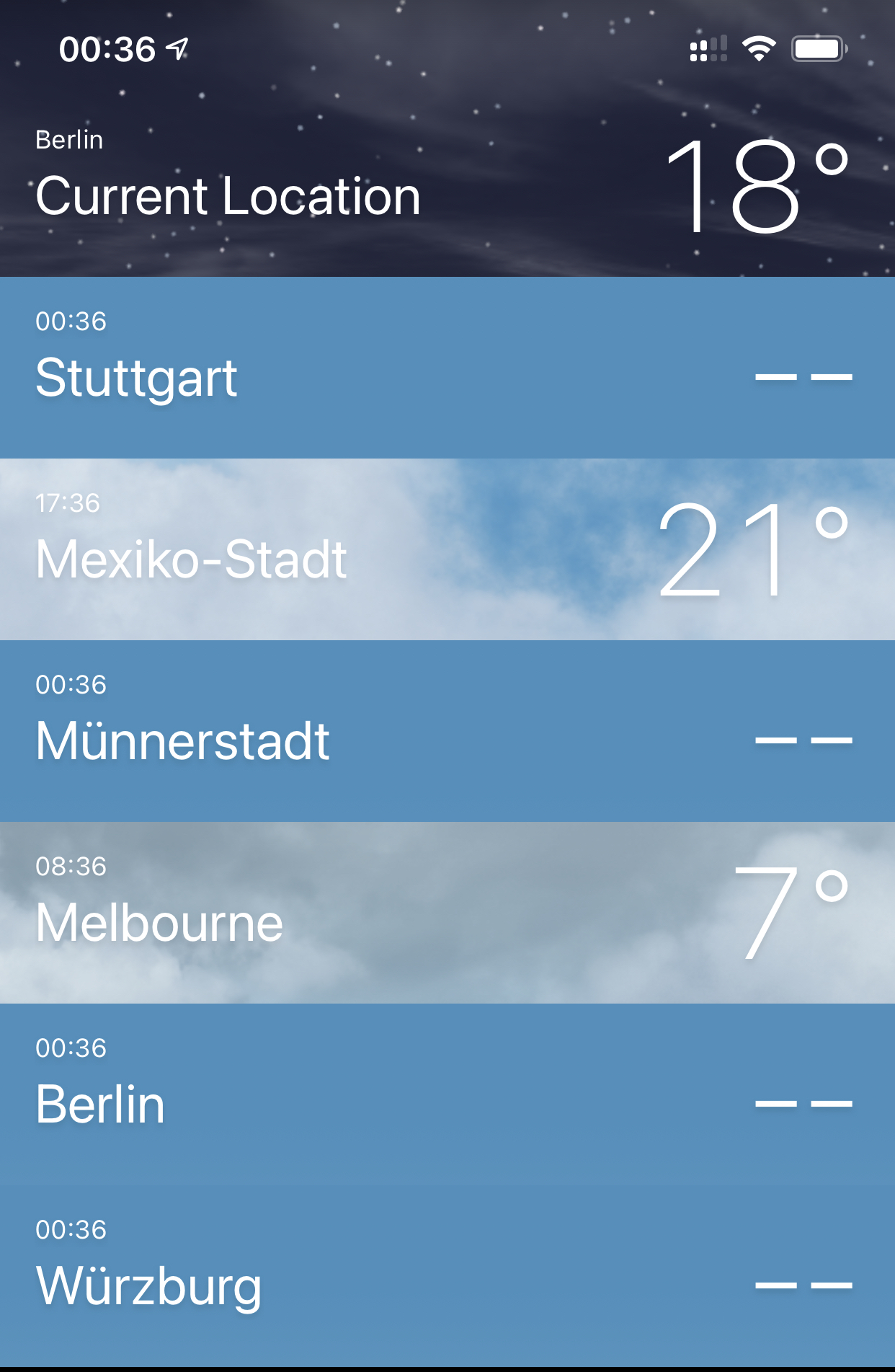Screen dimensions: 895x1372
Task: Open the Current Location weather for Berlin
Action: point(447,187)
